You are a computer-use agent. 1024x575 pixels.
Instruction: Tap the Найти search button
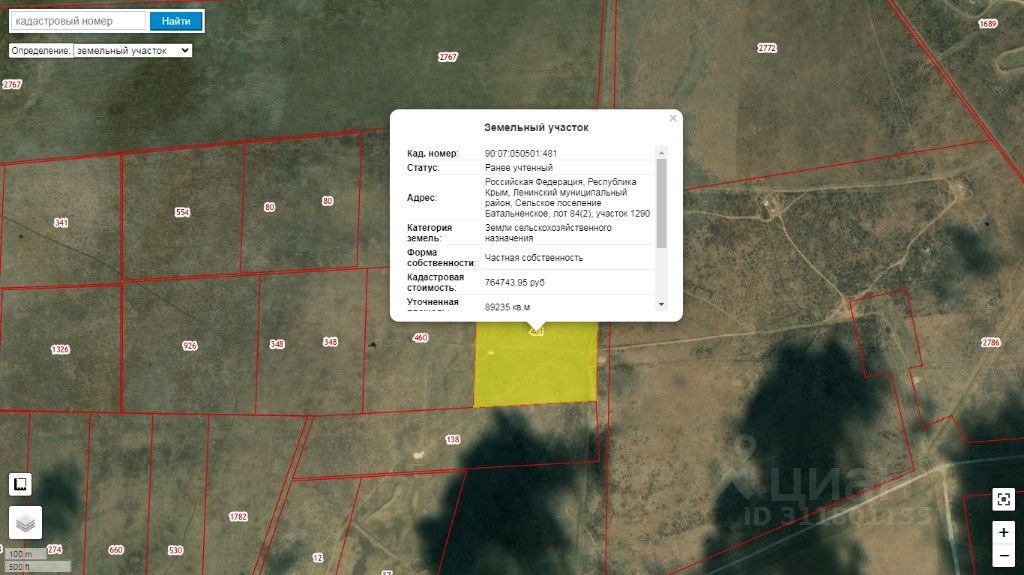point(176,21)
